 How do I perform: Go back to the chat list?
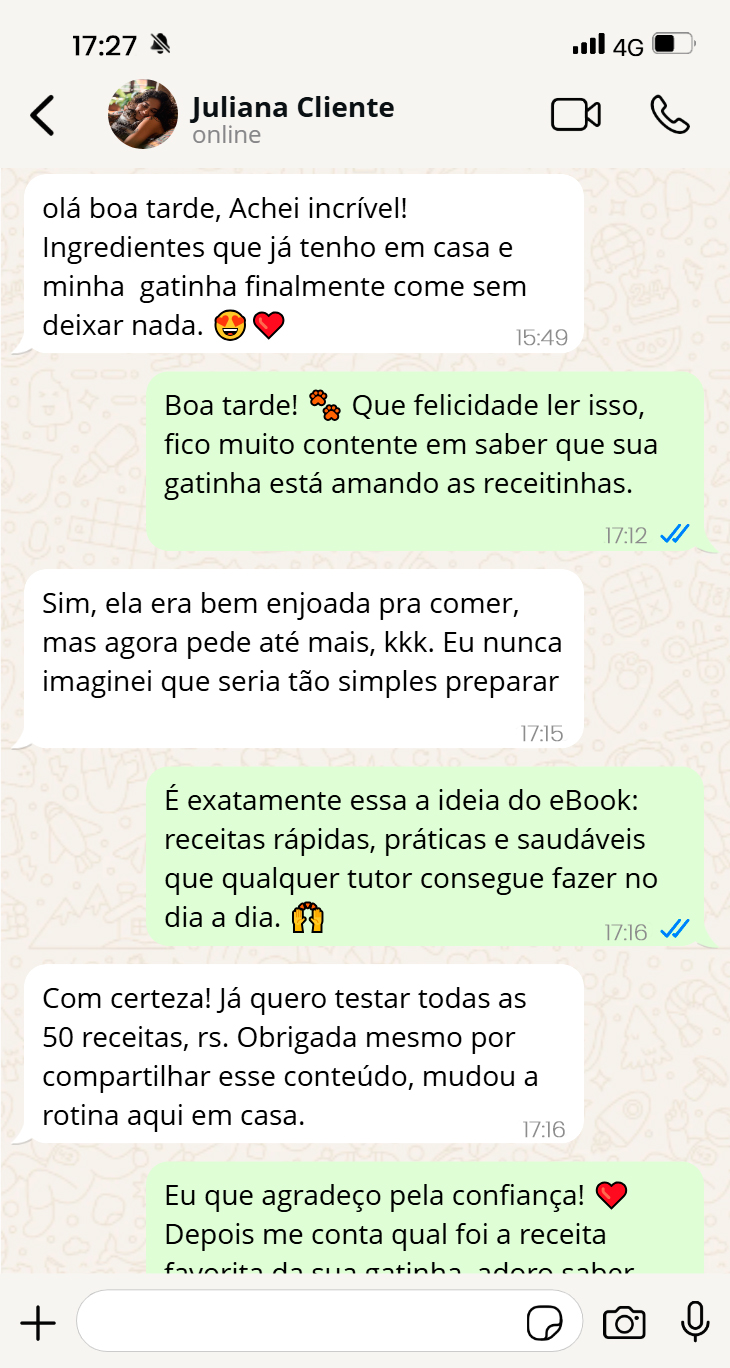(43, 115)
